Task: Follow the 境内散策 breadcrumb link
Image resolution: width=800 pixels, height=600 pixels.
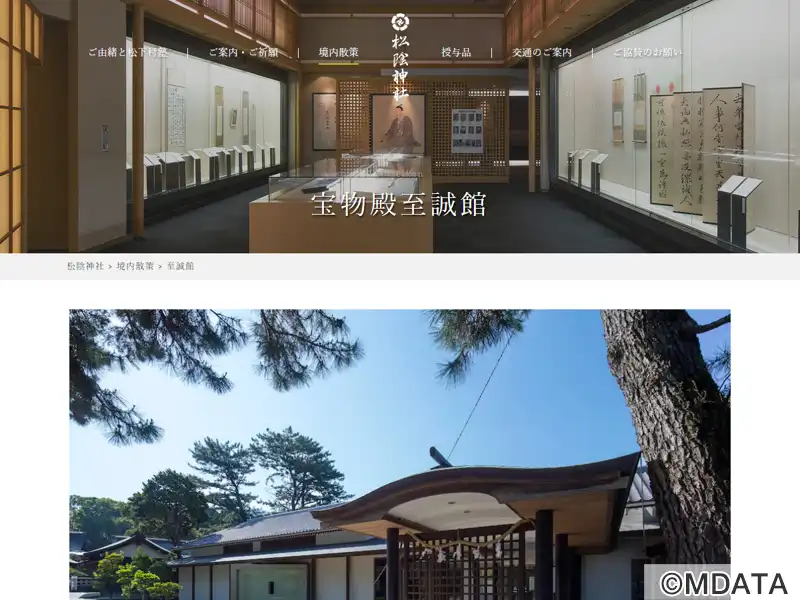Action: pos(135,266)
